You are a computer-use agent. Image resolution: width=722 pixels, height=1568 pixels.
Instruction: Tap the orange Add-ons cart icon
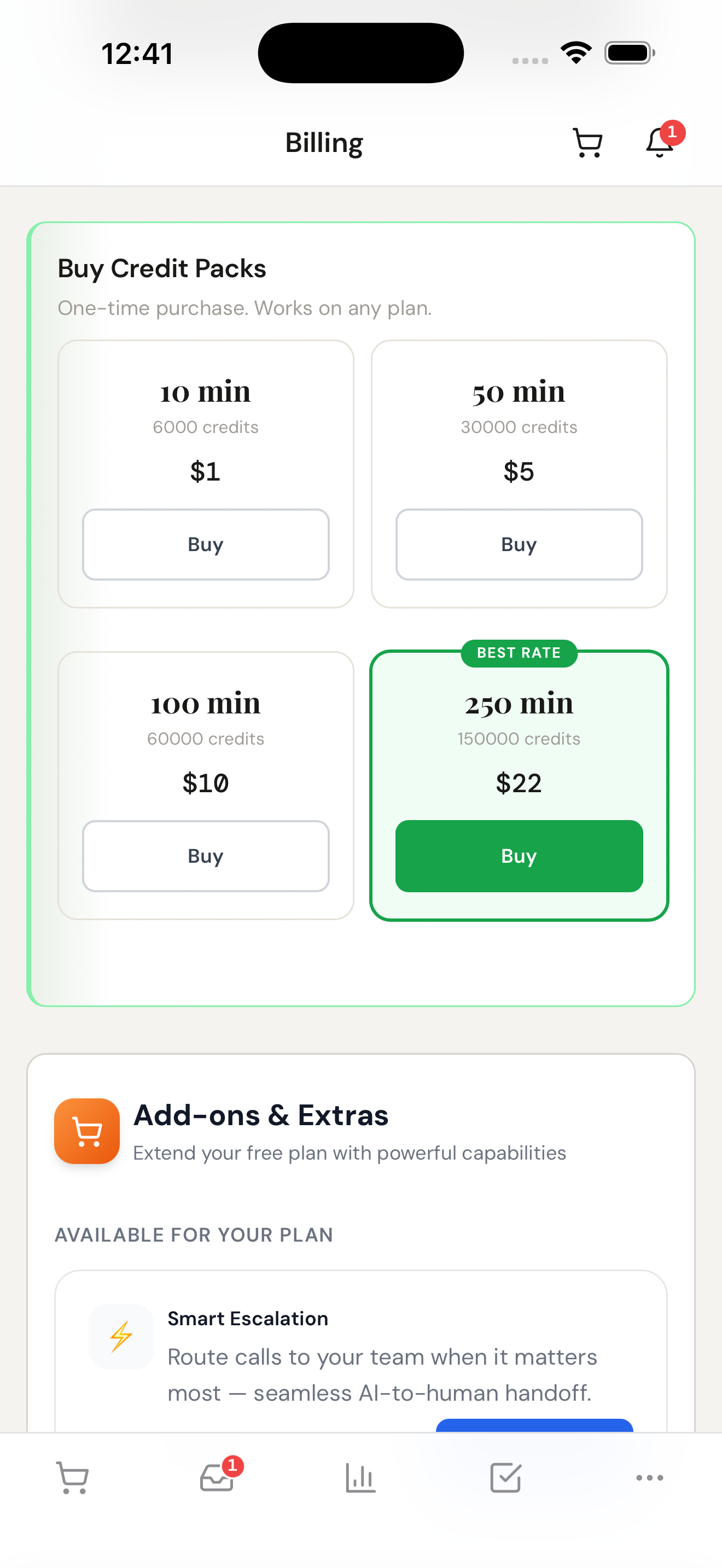click(86, 1131)
